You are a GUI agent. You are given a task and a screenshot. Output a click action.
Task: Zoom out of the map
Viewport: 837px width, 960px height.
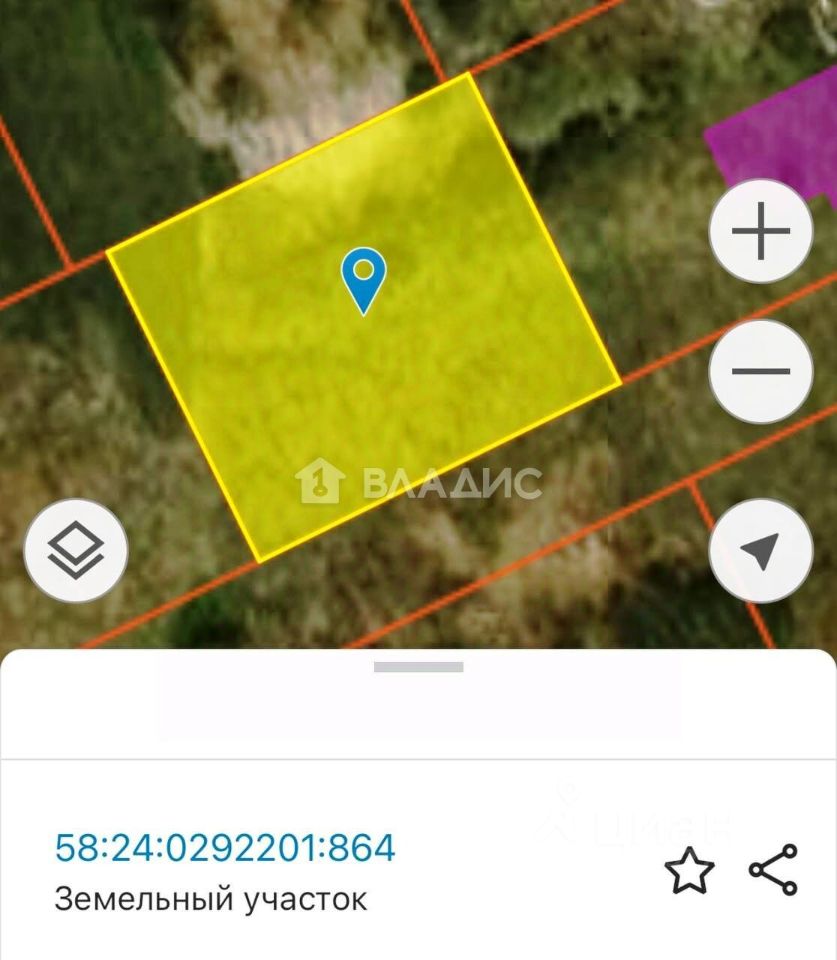[x=761, y=371]
